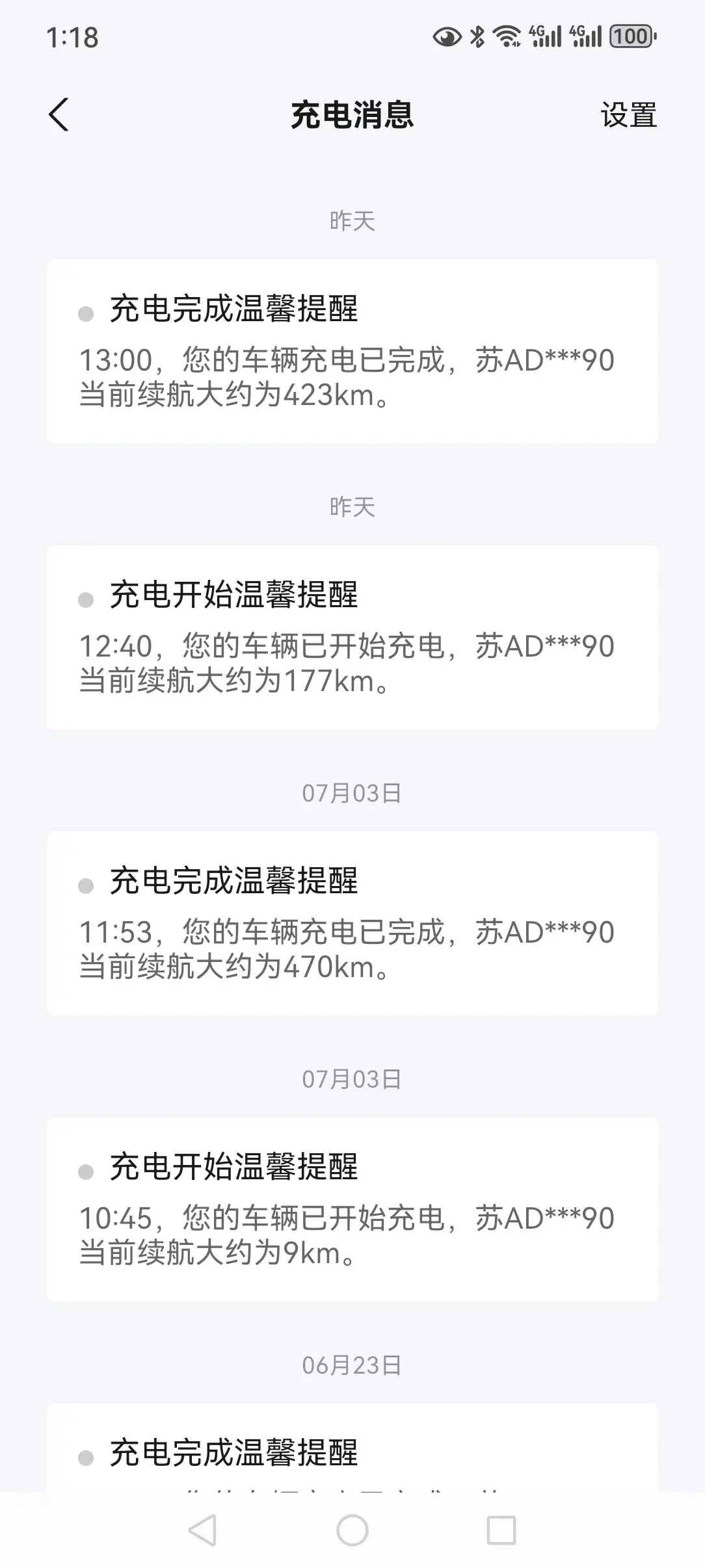Go back using the top-left arrow

[59, 115]
